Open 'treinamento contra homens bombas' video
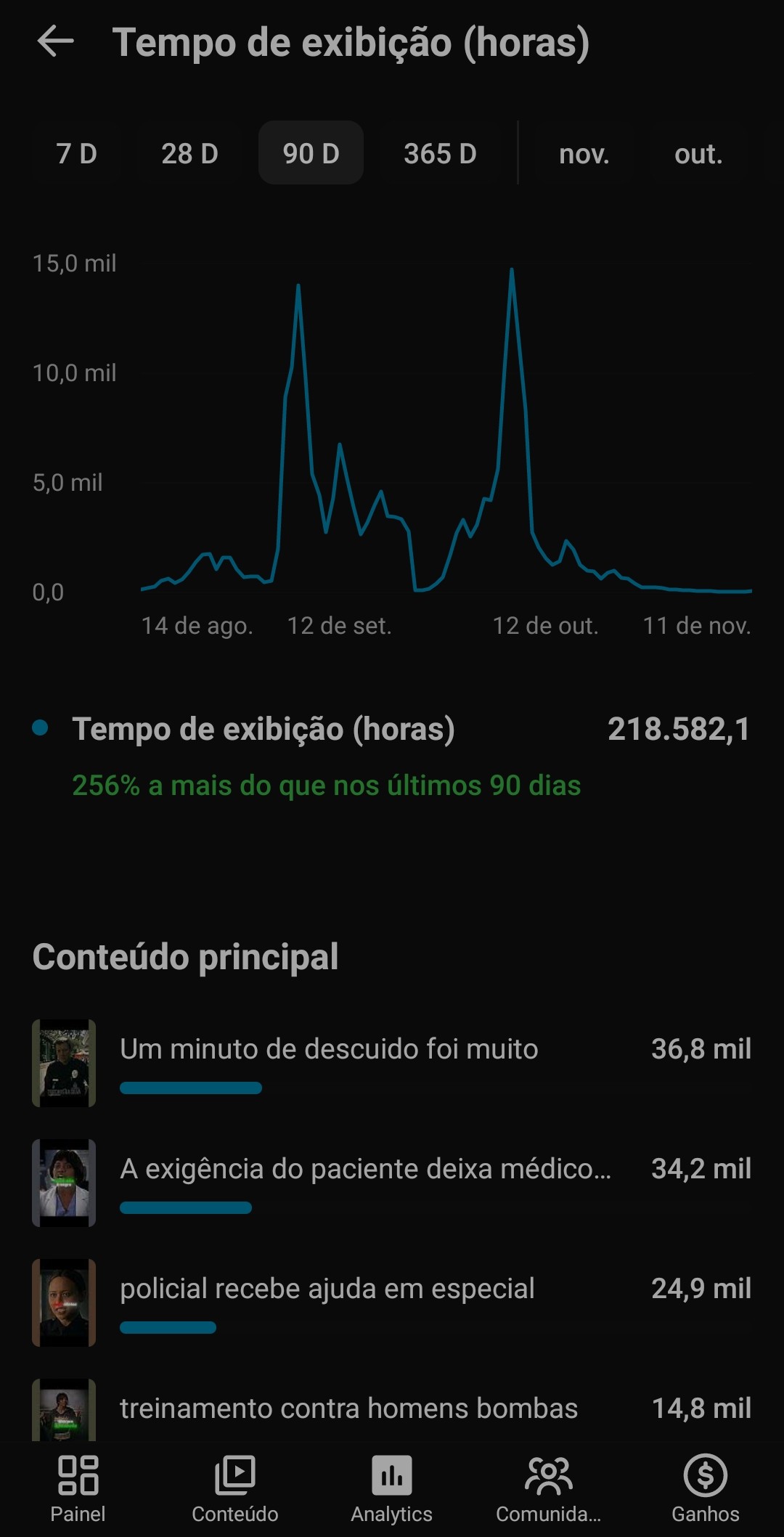784x1537 pixels. pos(348,1408)
